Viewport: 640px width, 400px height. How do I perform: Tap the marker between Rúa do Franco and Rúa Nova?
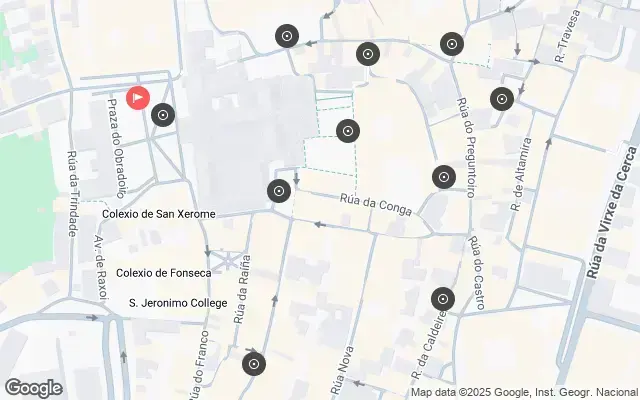point(255,364)
